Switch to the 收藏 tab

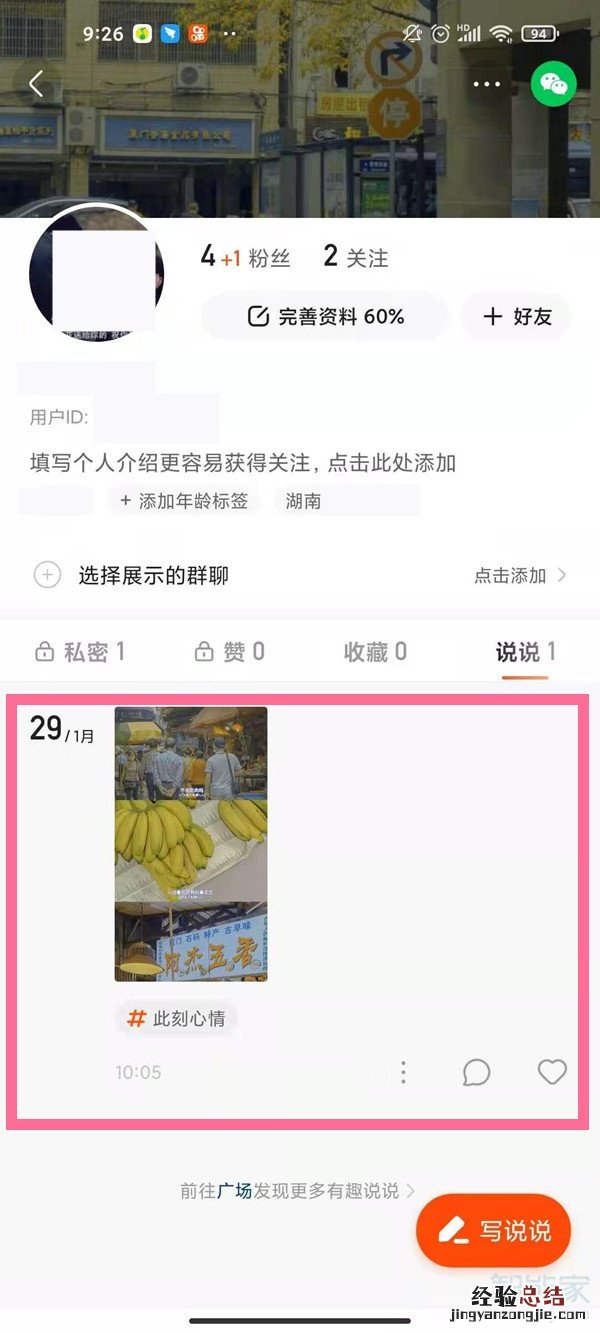[x=375, y=653]
